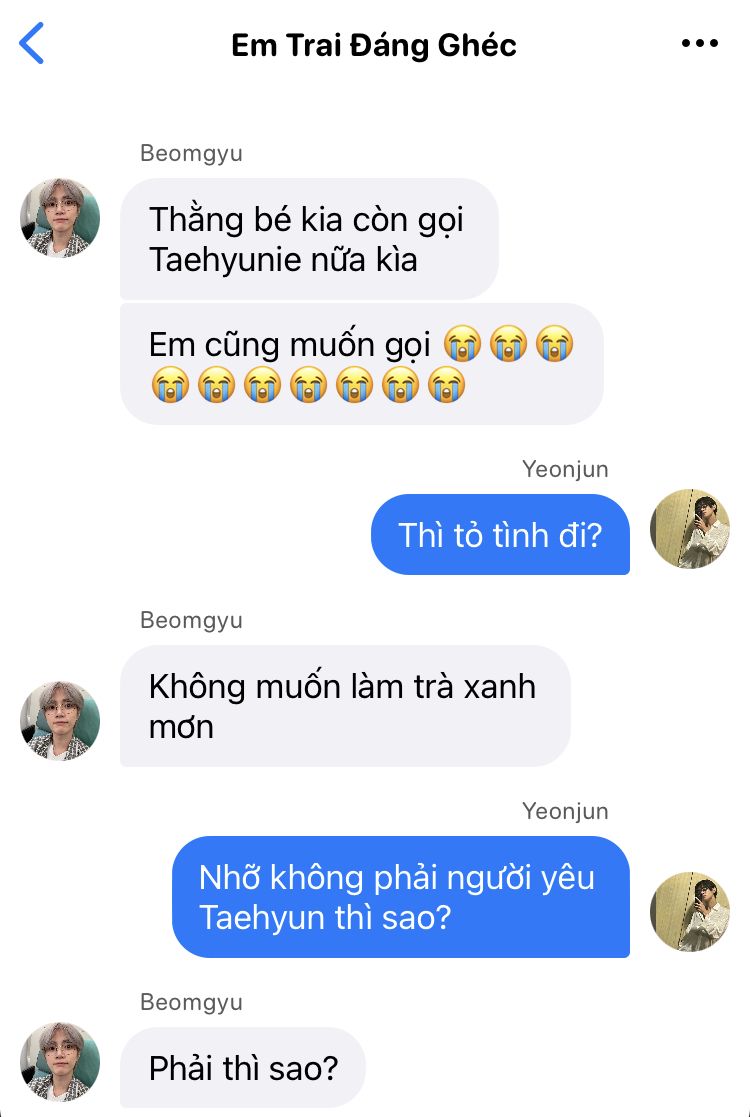This screenshot has height=1117, width=750.
Task: Open the three-dot overflow menu
Action: [x=699, y=43]
